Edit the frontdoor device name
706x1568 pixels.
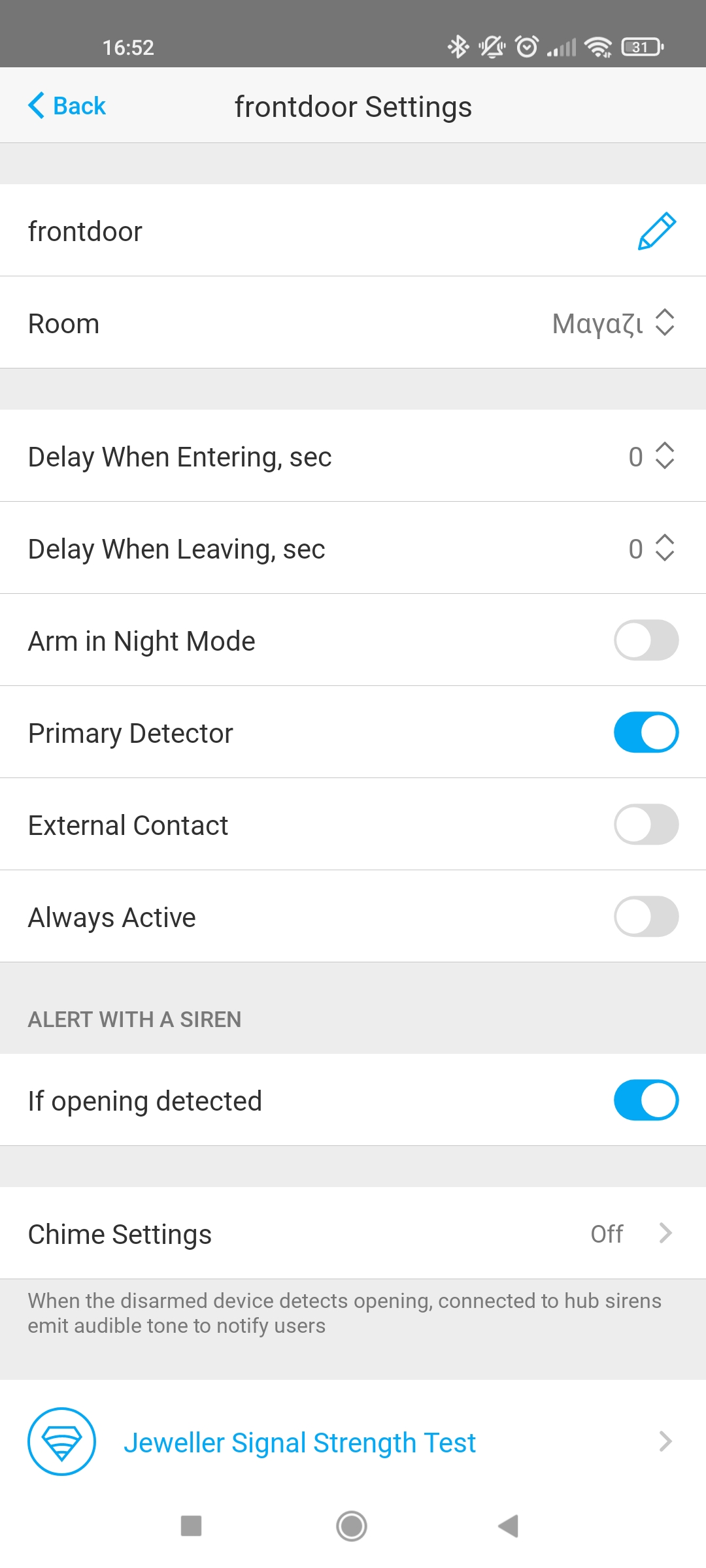click(656, 231)
